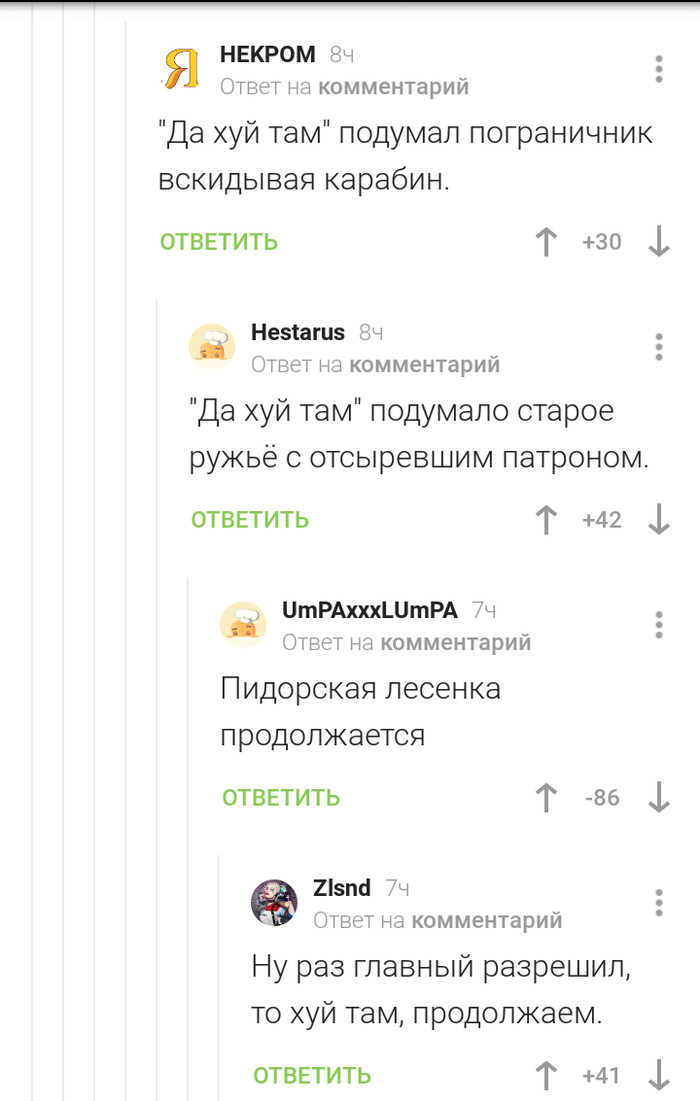700x1101 pixels.
Task: Upvote Zlsnd's comment
Action: coord(546,1076)
